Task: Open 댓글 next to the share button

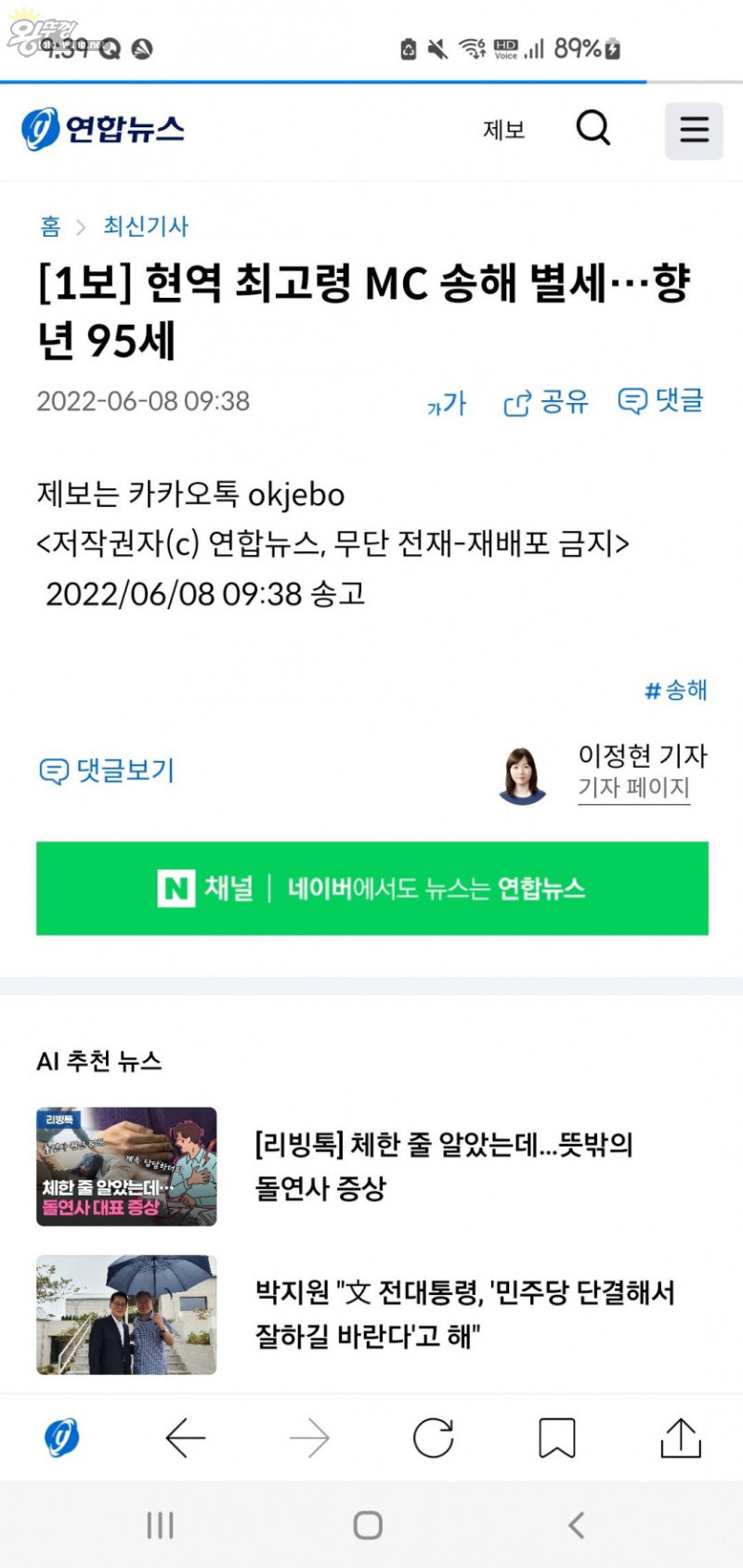Action: coord(660,401)
